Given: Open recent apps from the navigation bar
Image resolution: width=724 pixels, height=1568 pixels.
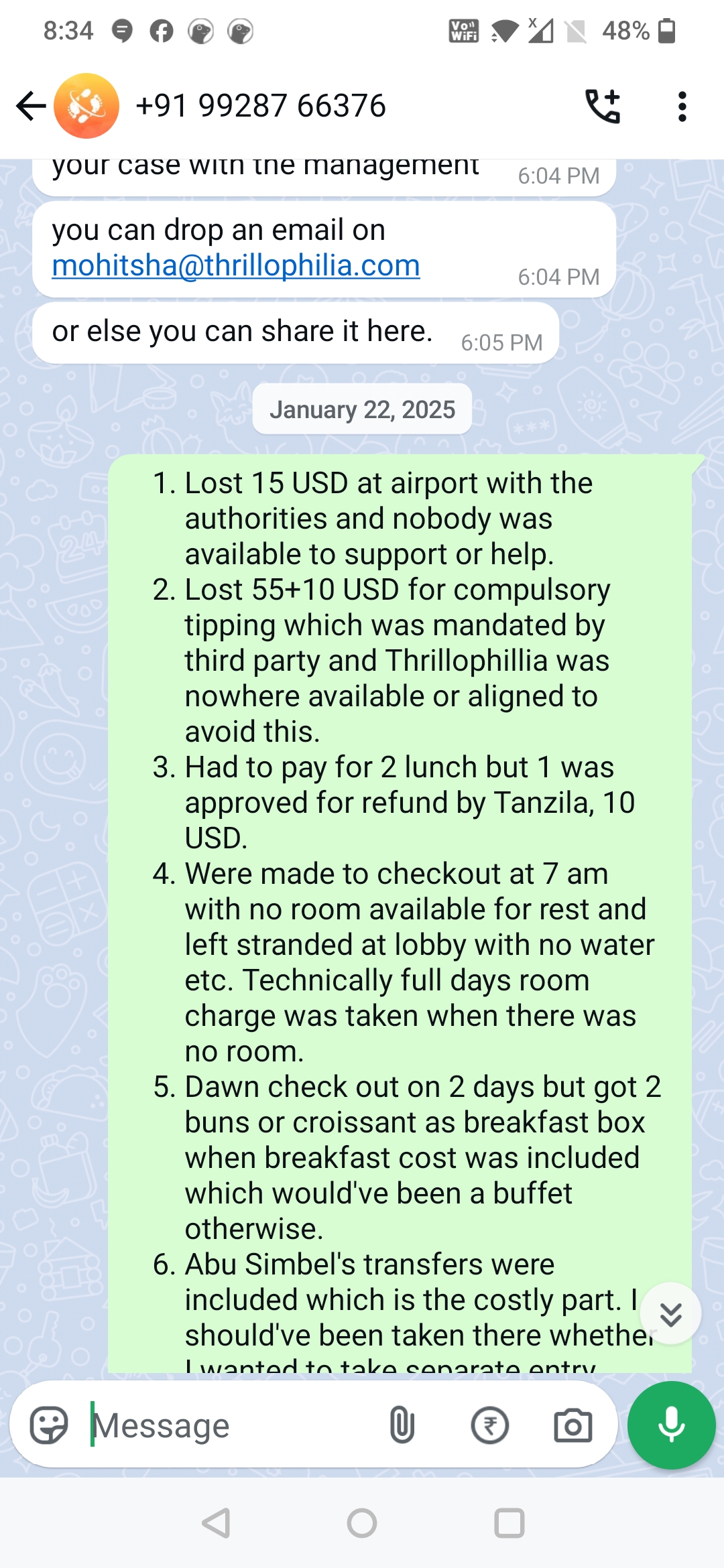Looking at the screenshot, I should [509, 1523].
